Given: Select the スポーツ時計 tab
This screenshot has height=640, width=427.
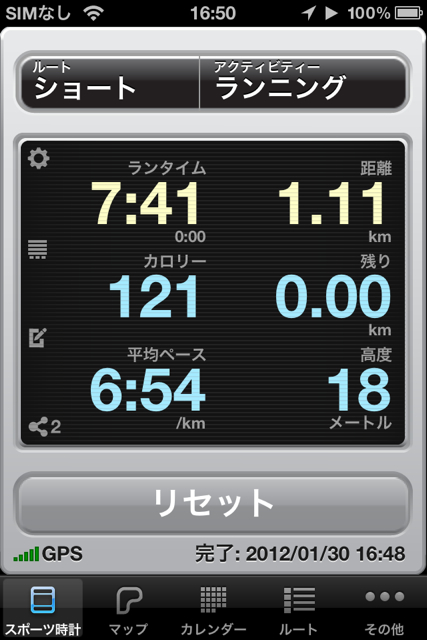Looking at the screenshot, I should (x=43, y=610).
